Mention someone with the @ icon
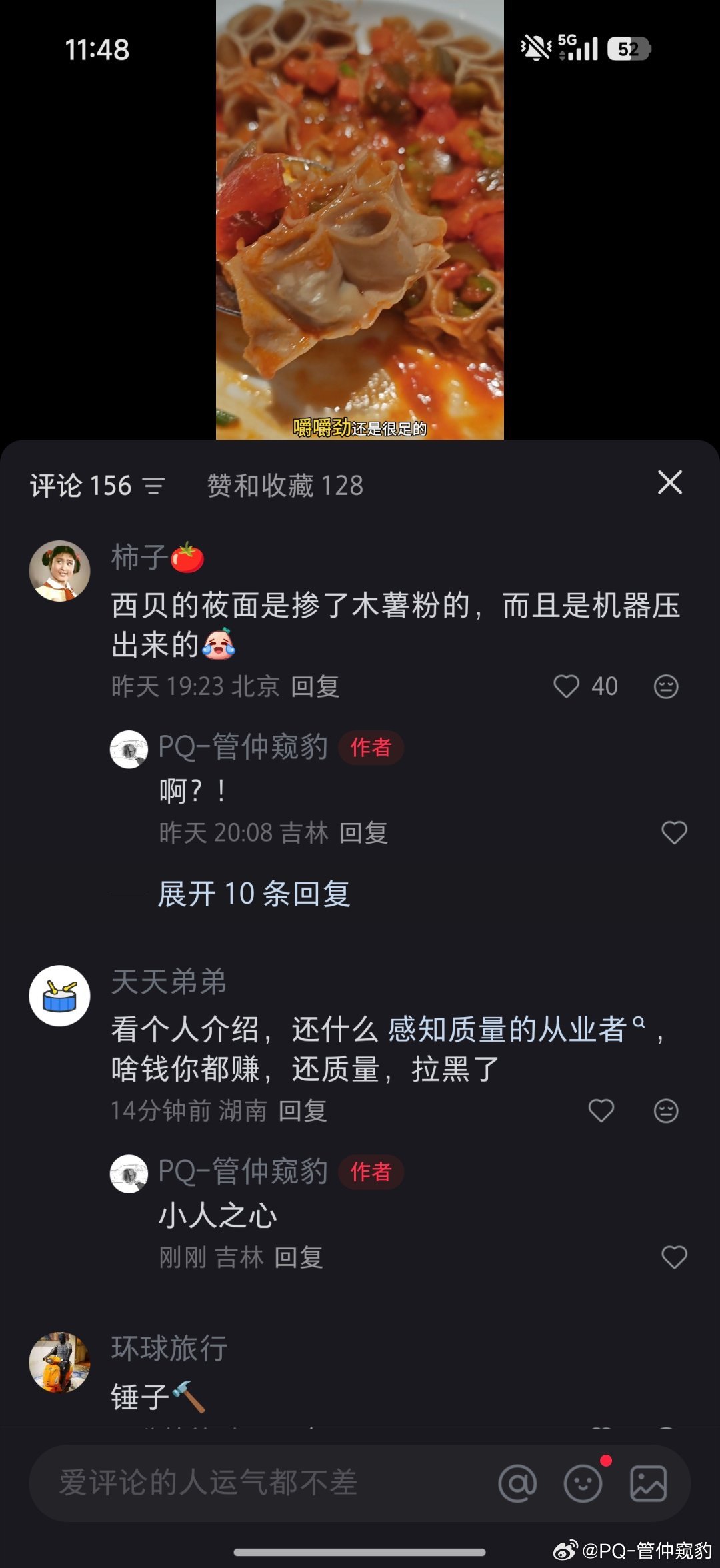 [x=517, y=1483]
